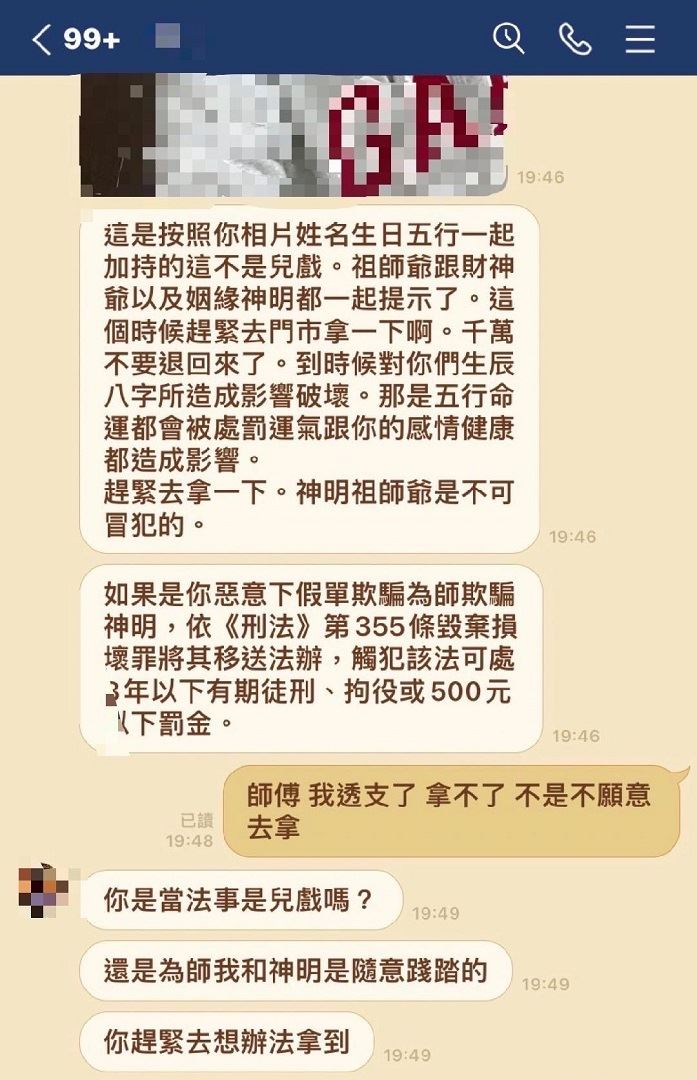Go back to the chat list
697x1080 pixels.
coord(42,40)
